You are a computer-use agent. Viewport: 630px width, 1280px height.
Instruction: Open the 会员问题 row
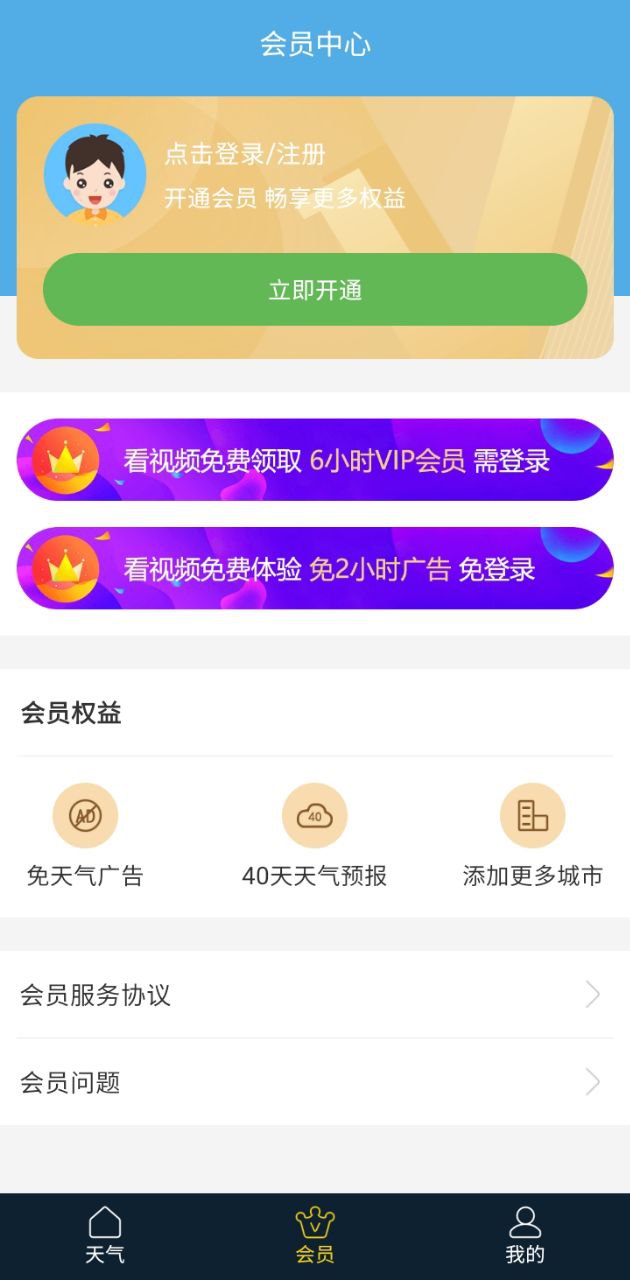pyautogui.click(x=315, y=1082)
